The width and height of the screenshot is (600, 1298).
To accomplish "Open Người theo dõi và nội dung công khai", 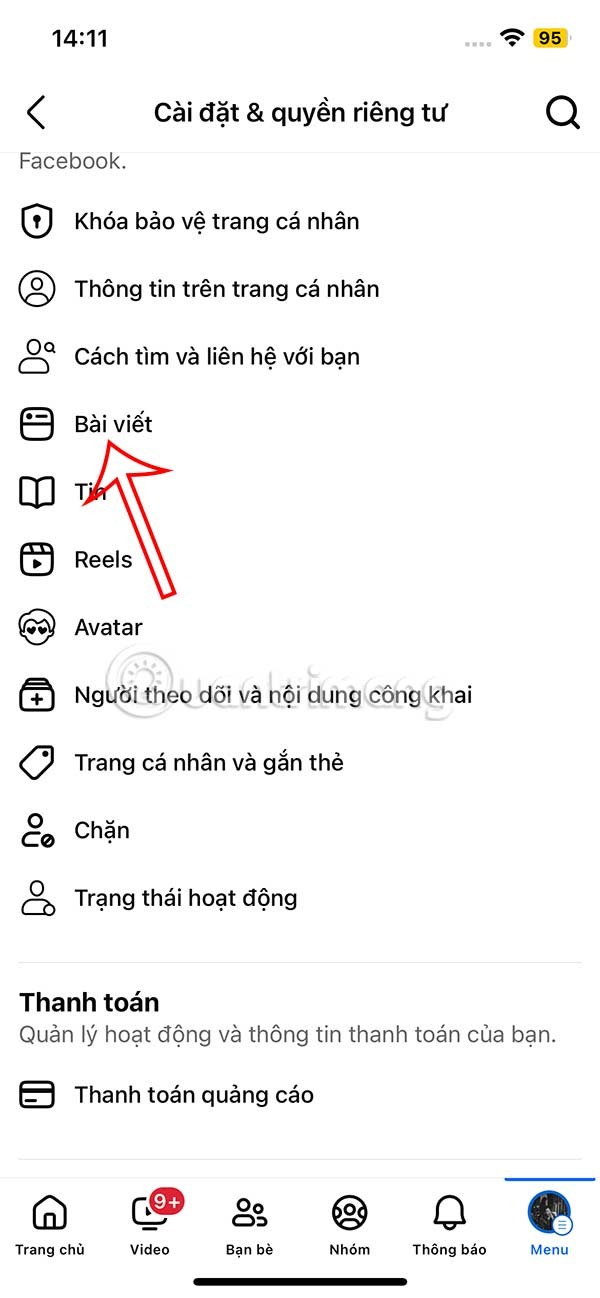I will 272,695.
